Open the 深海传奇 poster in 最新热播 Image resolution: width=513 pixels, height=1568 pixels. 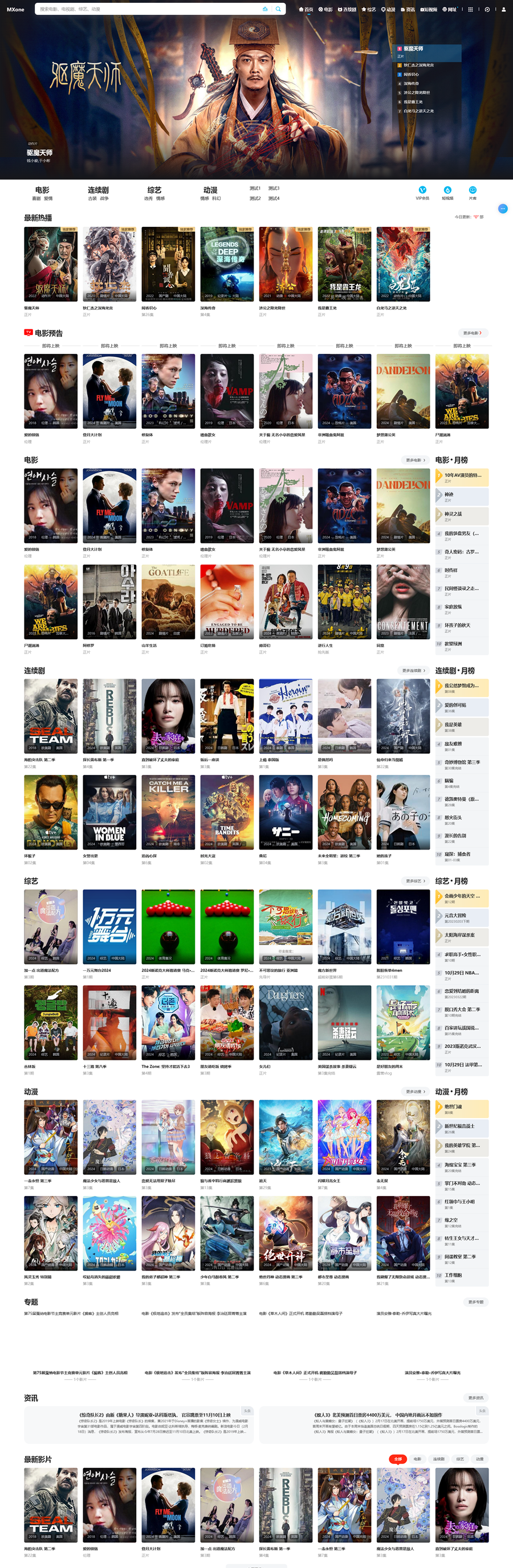[x=227, y=264]
